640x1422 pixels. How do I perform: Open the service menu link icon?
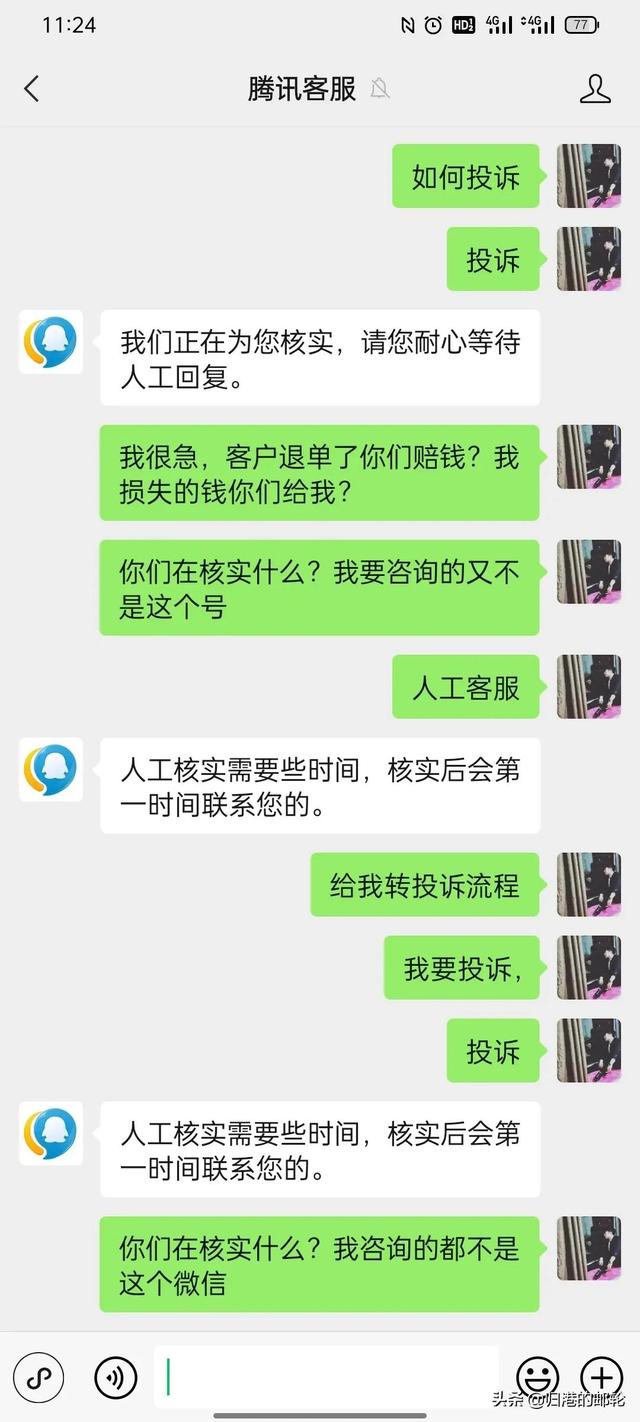(x=39, y=1379)
